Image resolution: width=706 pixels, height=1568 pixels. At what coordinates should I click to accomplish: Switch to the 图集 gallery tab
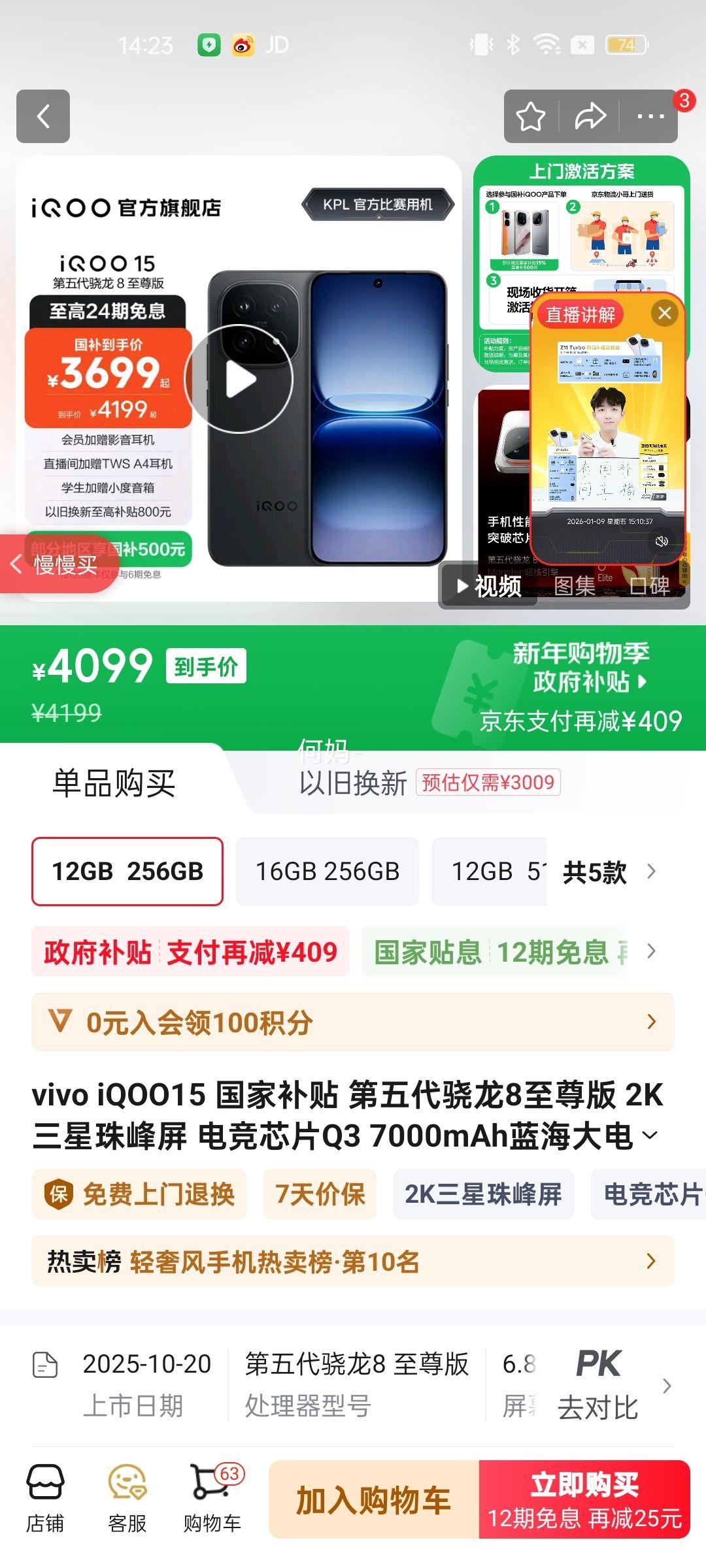[574, 587]
